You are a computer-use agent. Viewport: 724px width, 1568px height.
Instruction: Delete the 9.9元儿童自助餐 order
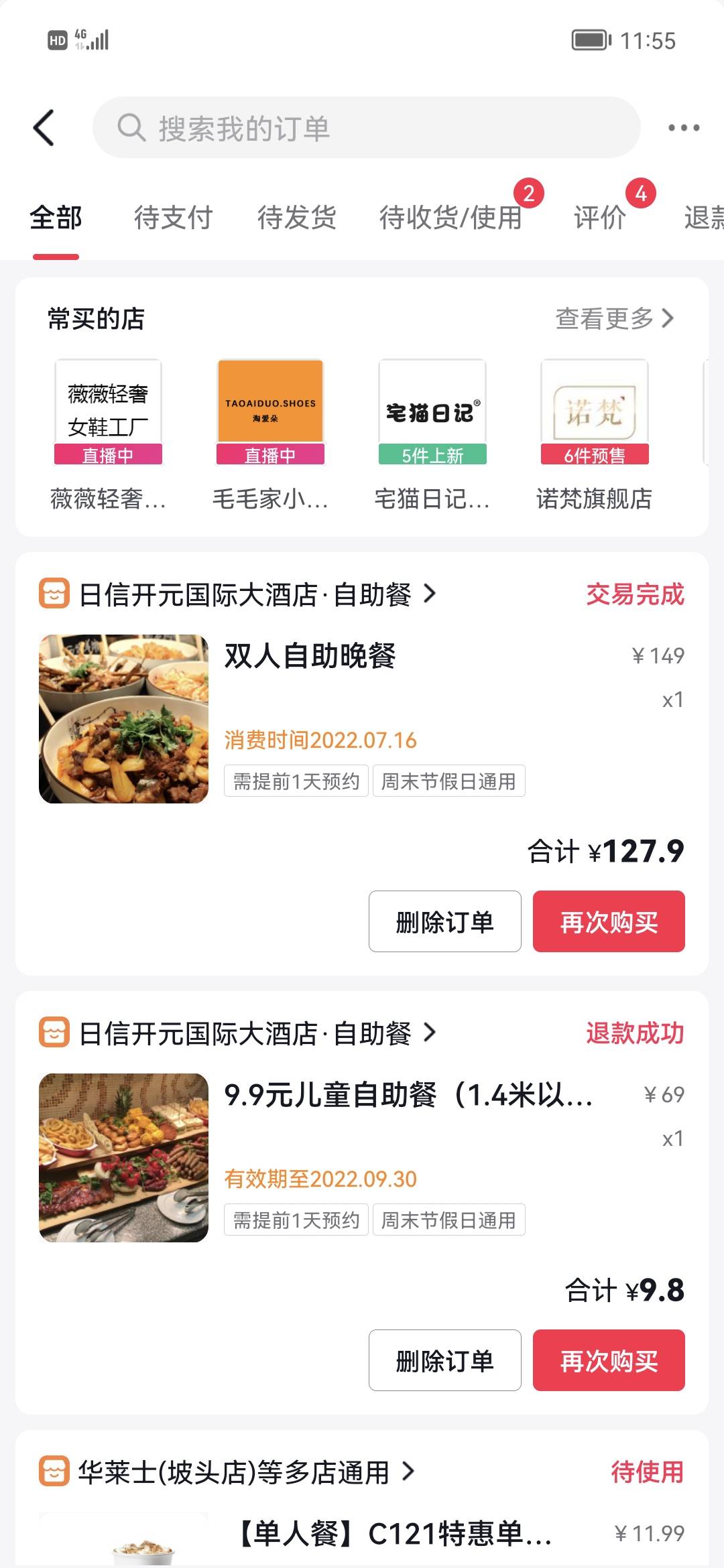(x=444, y=1360)
